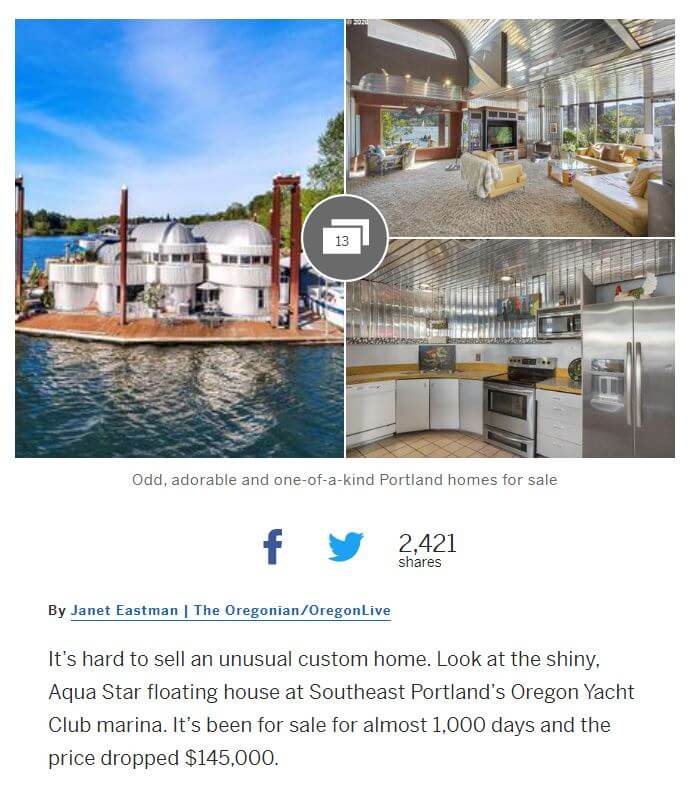
Task: Share article on Facebook
Action: pos(273,547)
